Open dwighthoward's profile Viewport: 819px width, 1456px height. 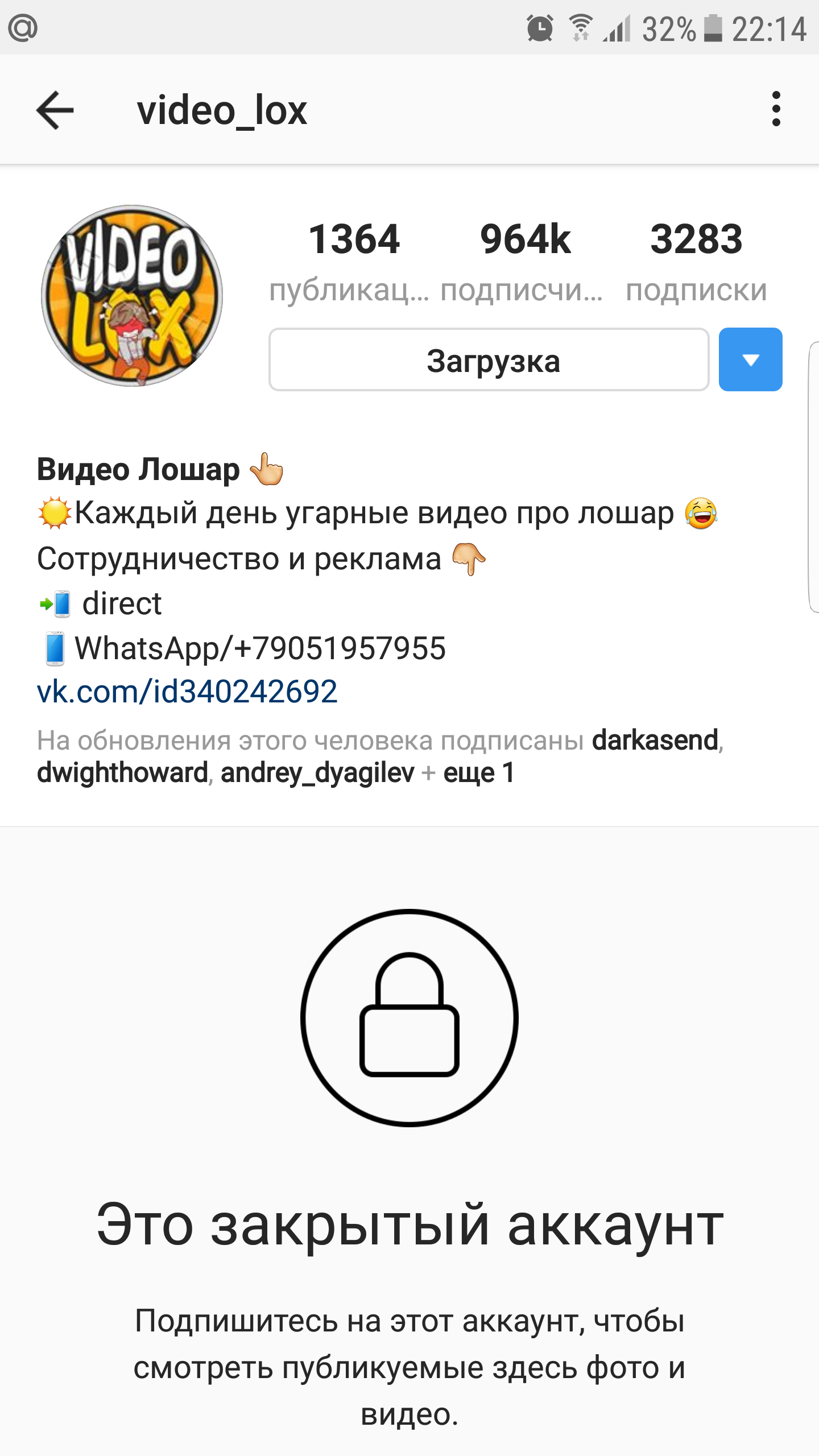coord(122,772)
